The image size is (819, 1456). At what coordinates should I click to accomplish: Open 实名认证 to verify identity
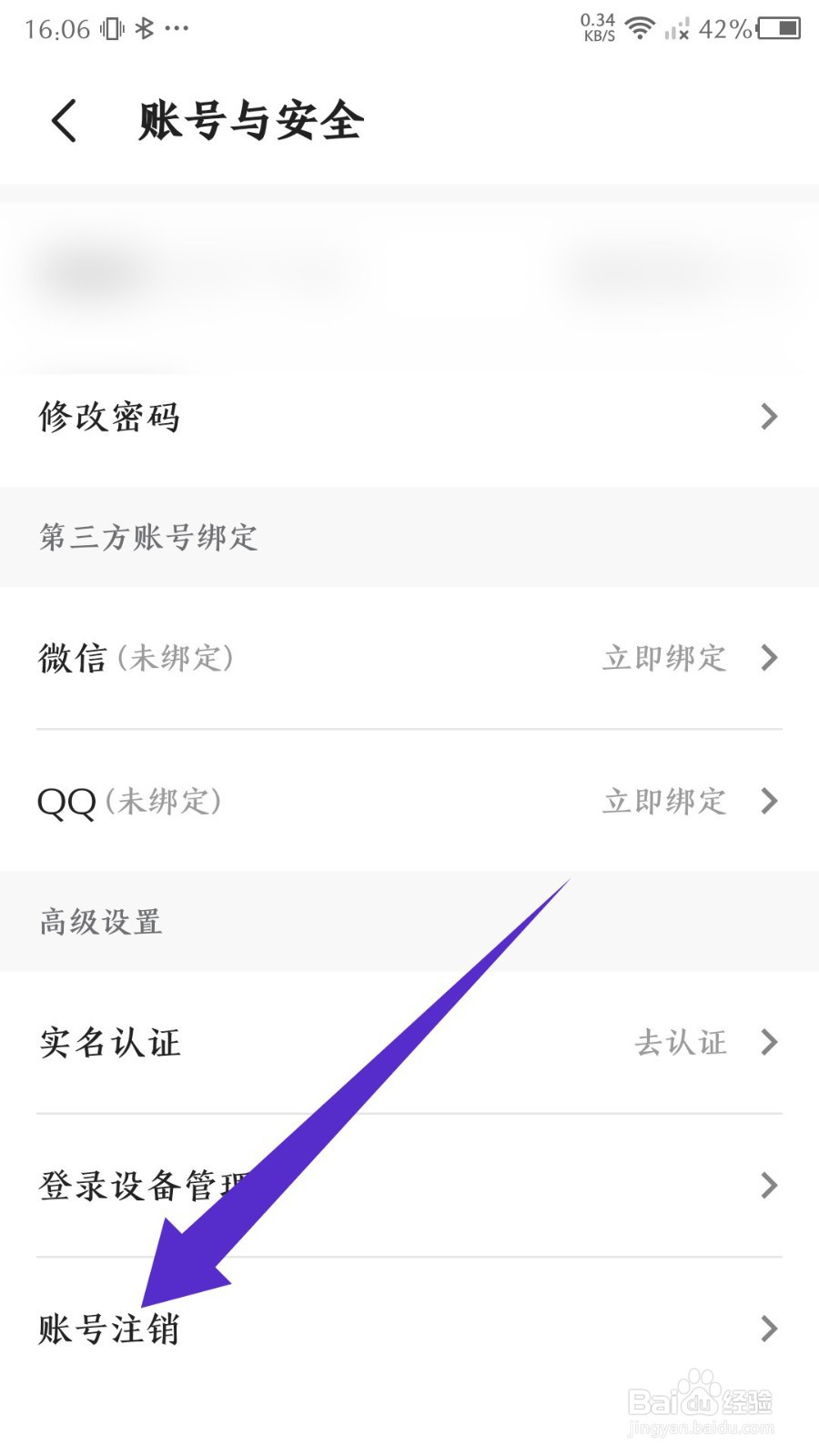(409, 1043)
